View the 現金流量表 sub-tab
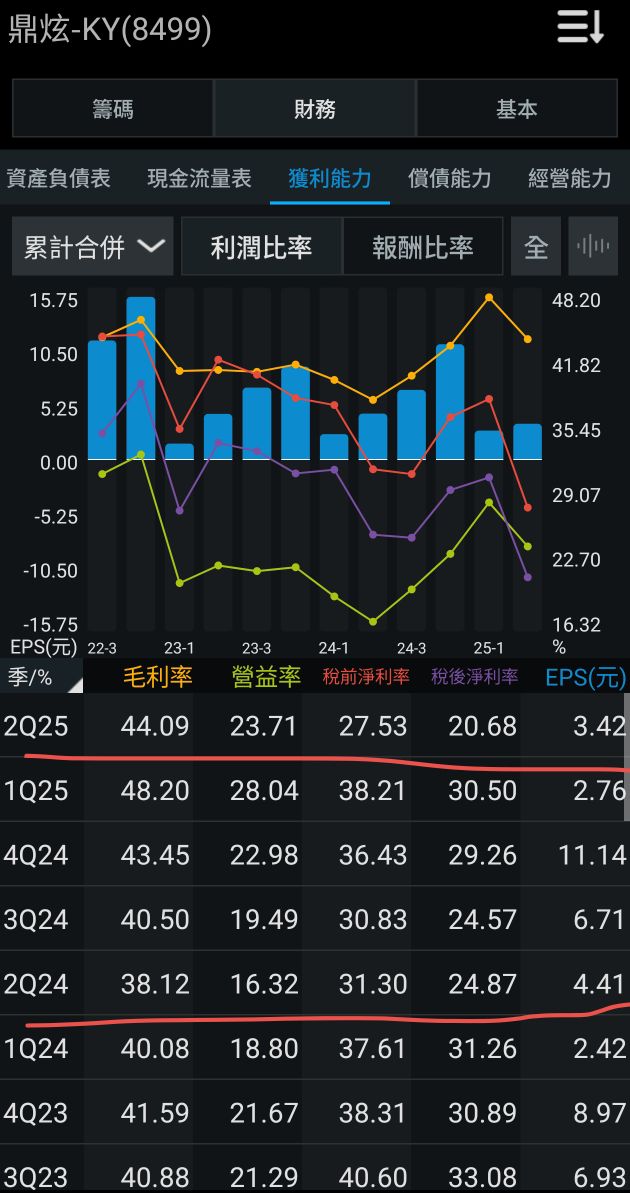 [199, 179]
